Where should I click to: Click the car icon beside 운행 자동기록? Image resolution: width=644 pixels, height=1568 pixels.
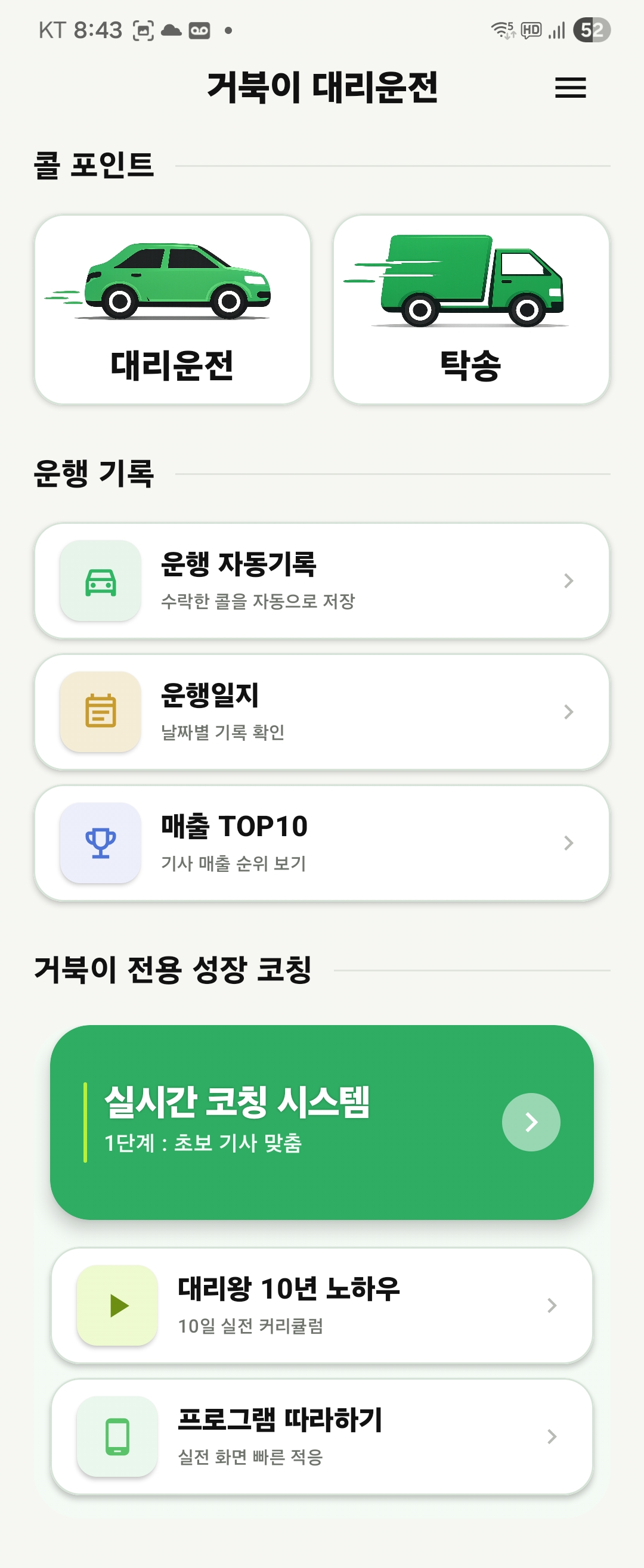(102, 580)
